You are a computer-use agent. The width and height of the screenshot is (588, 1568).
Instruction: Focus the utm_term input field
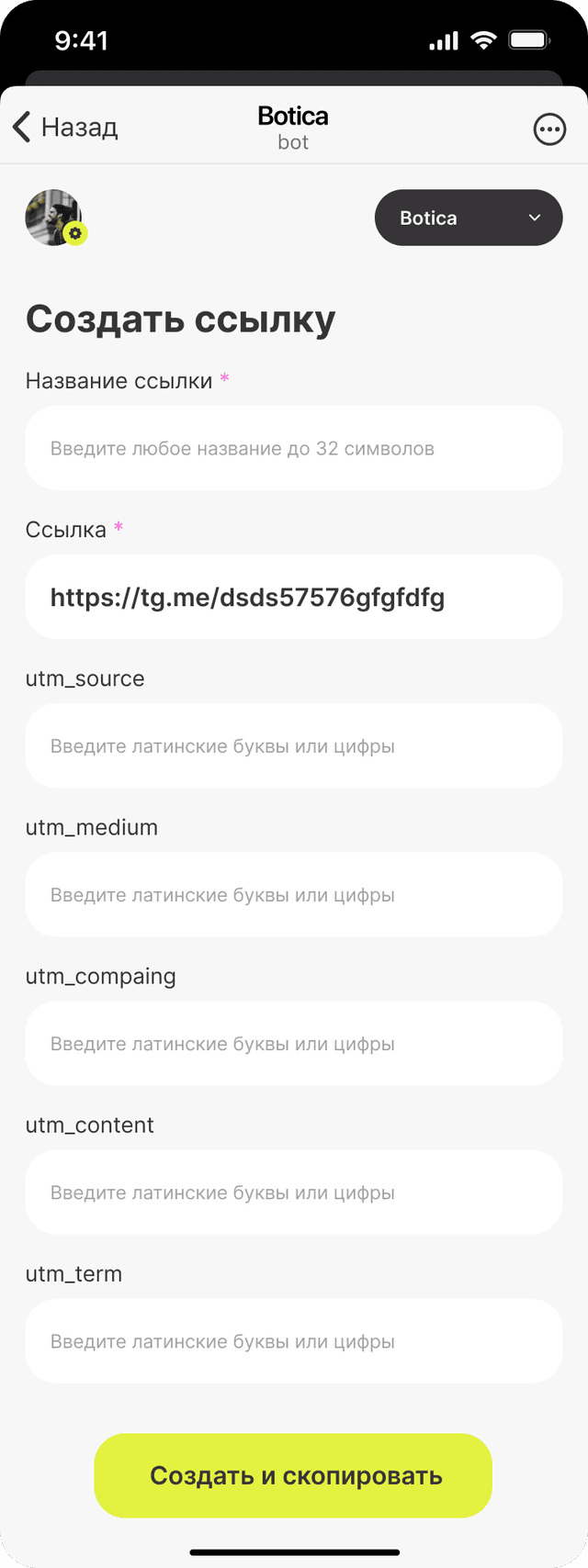[x=294, y=1340]
